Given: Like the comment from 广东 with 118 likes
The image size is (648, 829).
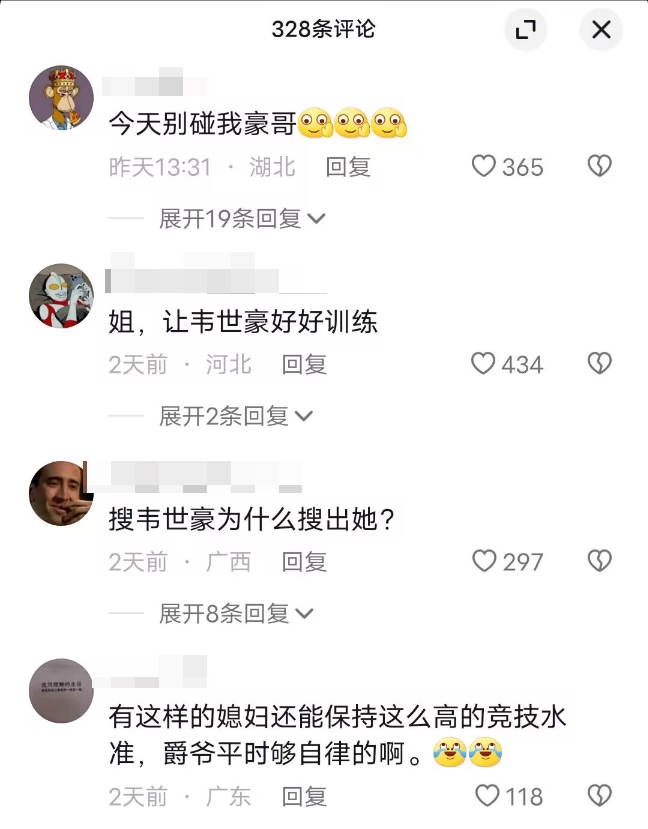Looking at the screenshot, I should tap(487, 796).
